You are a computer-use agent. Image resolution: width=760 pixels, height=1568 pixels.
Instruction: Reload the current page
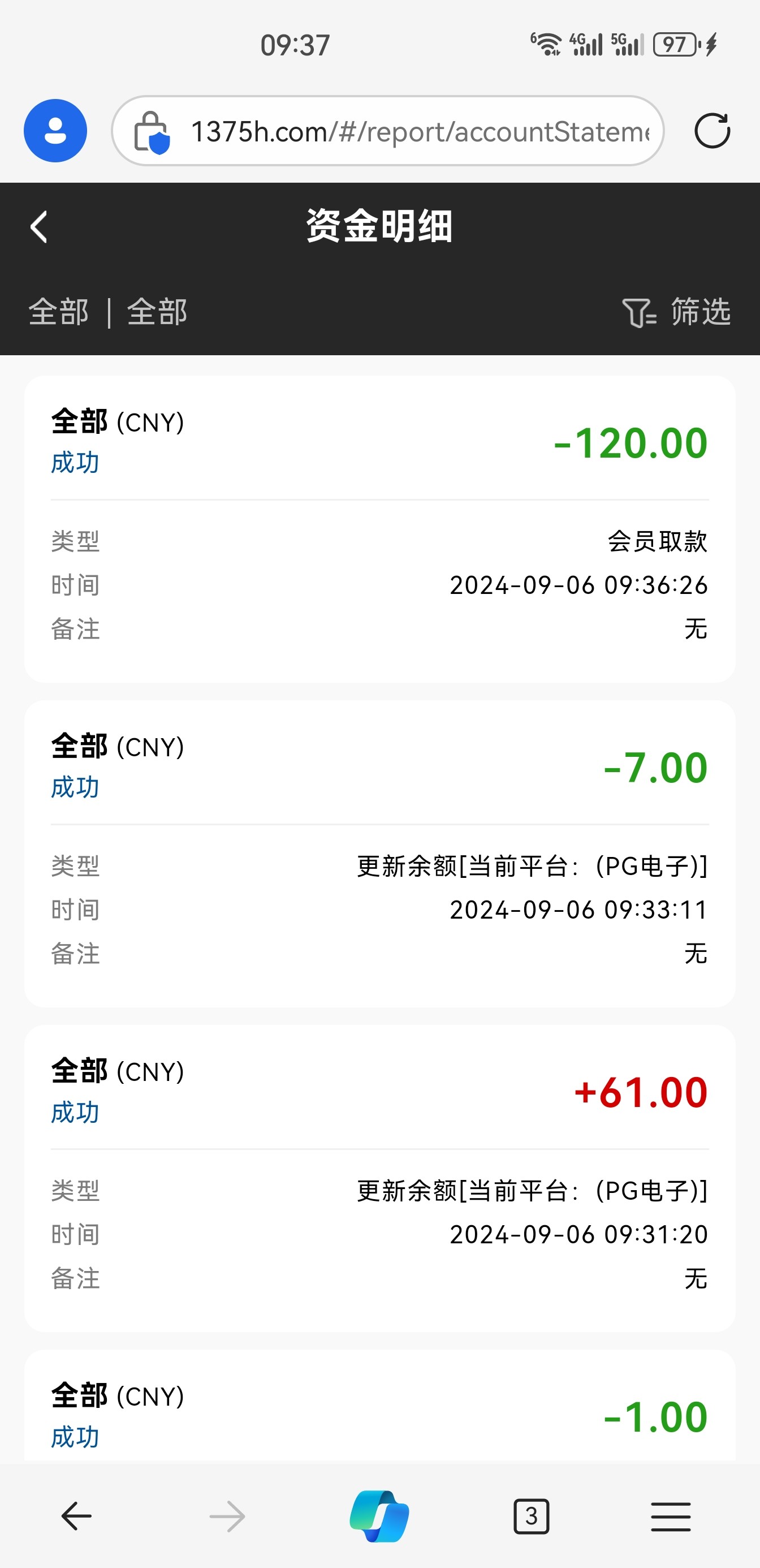coord(712,131)
